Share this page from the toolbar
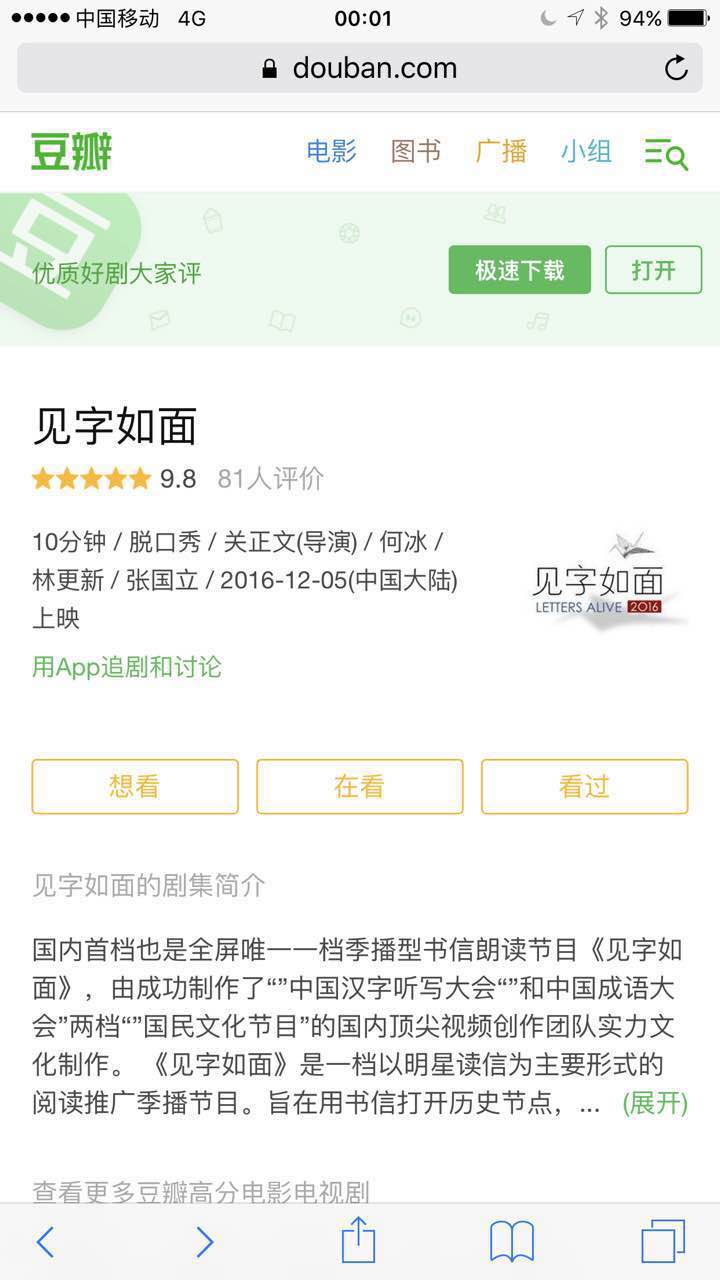Image resolution: width=720 pixels, height=1280 pixels. click(x=358, y=1241)
